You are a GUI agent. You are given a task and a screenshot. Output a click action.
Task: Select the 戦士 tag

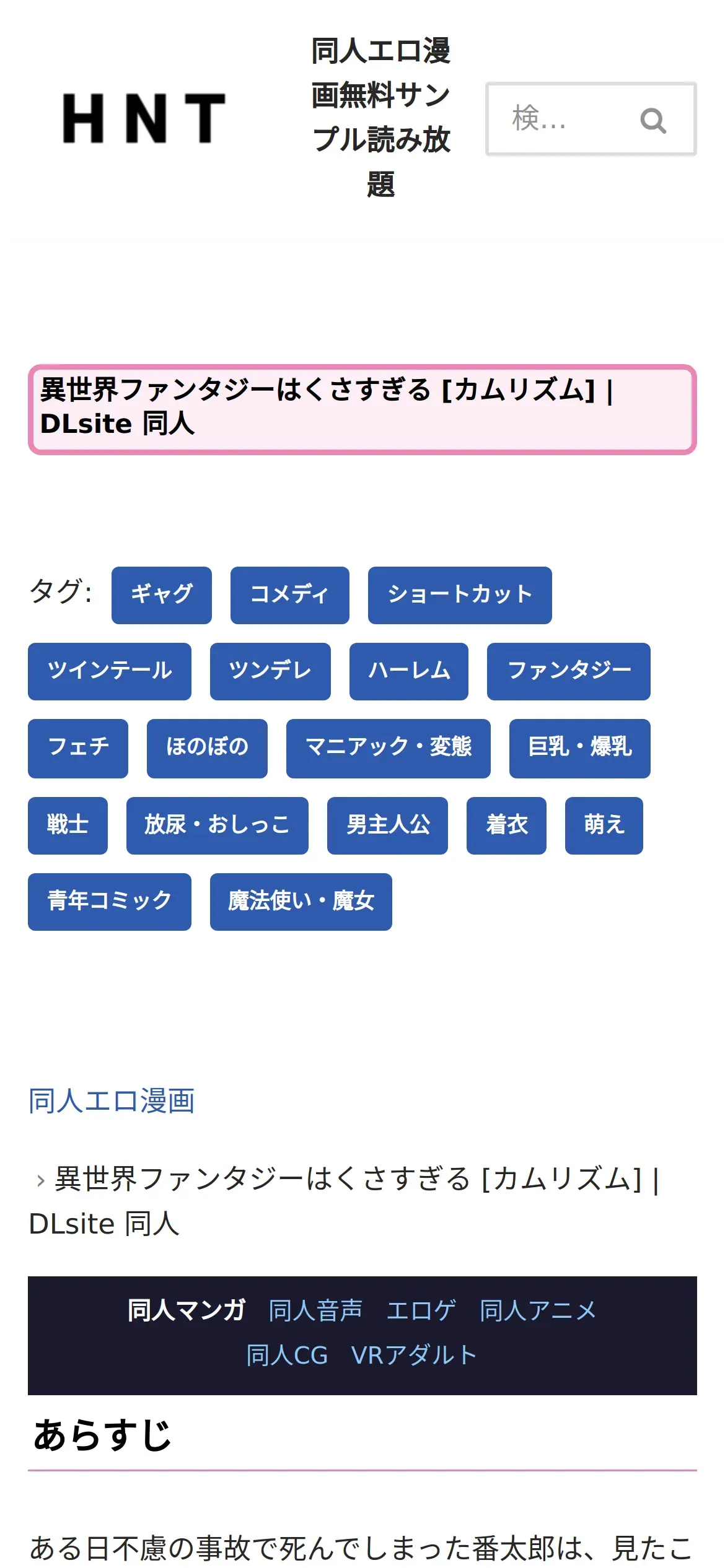coord(68,825)
